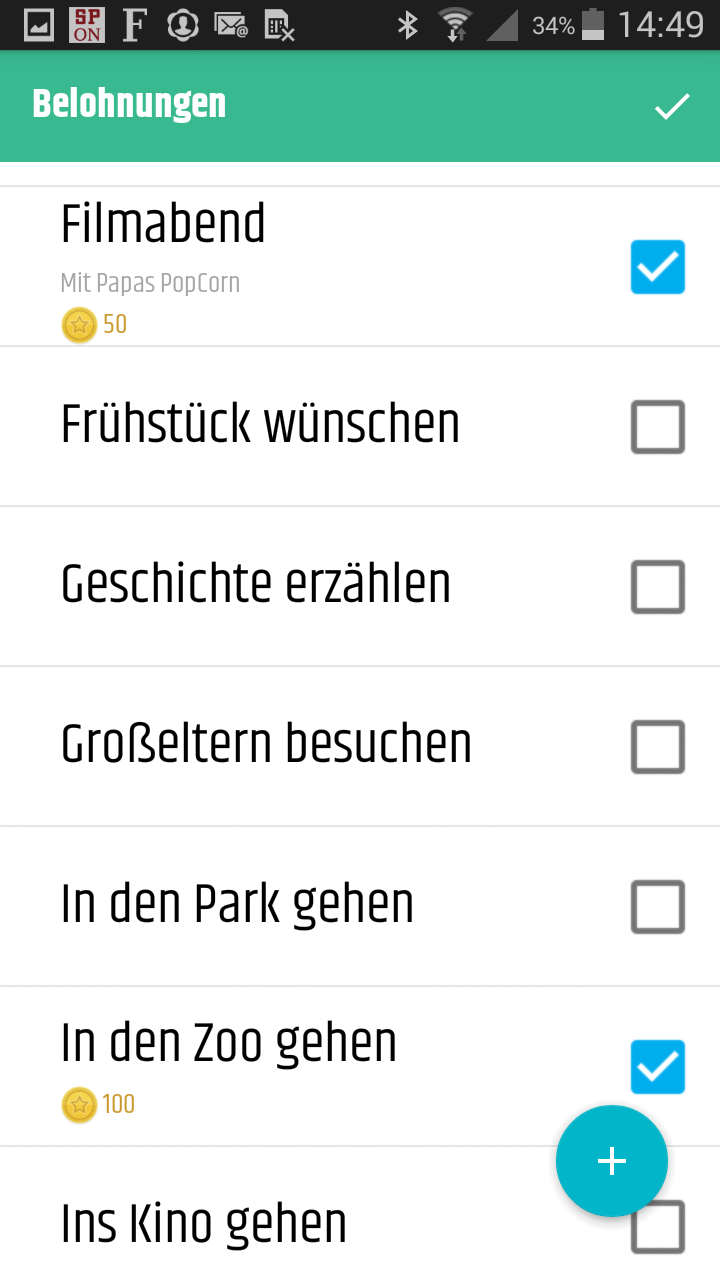Uncheck In den Zoo gehen
The image size is (720, 1280).
657,1067
